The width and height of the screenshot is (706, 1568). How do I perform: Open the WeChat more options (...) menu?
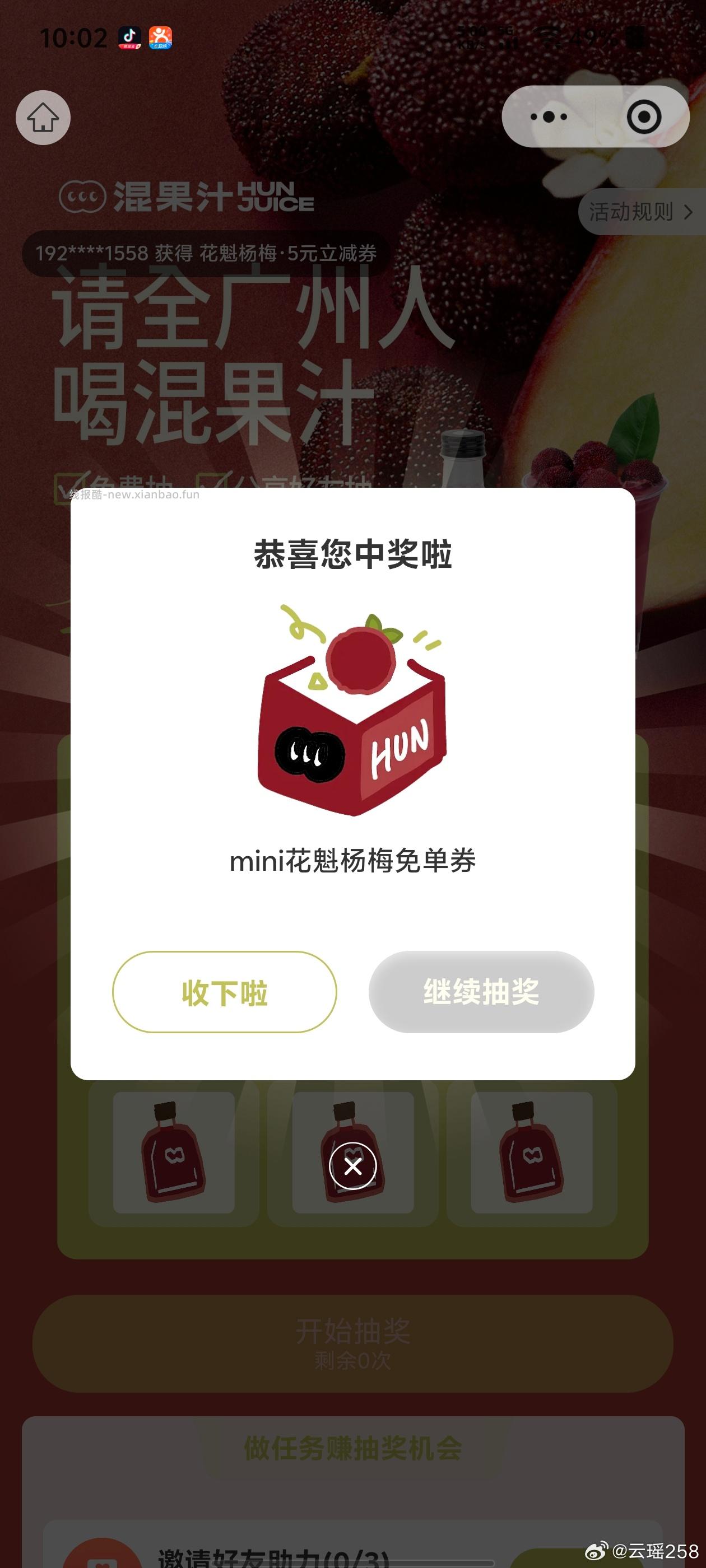click(x=549, y=117)
